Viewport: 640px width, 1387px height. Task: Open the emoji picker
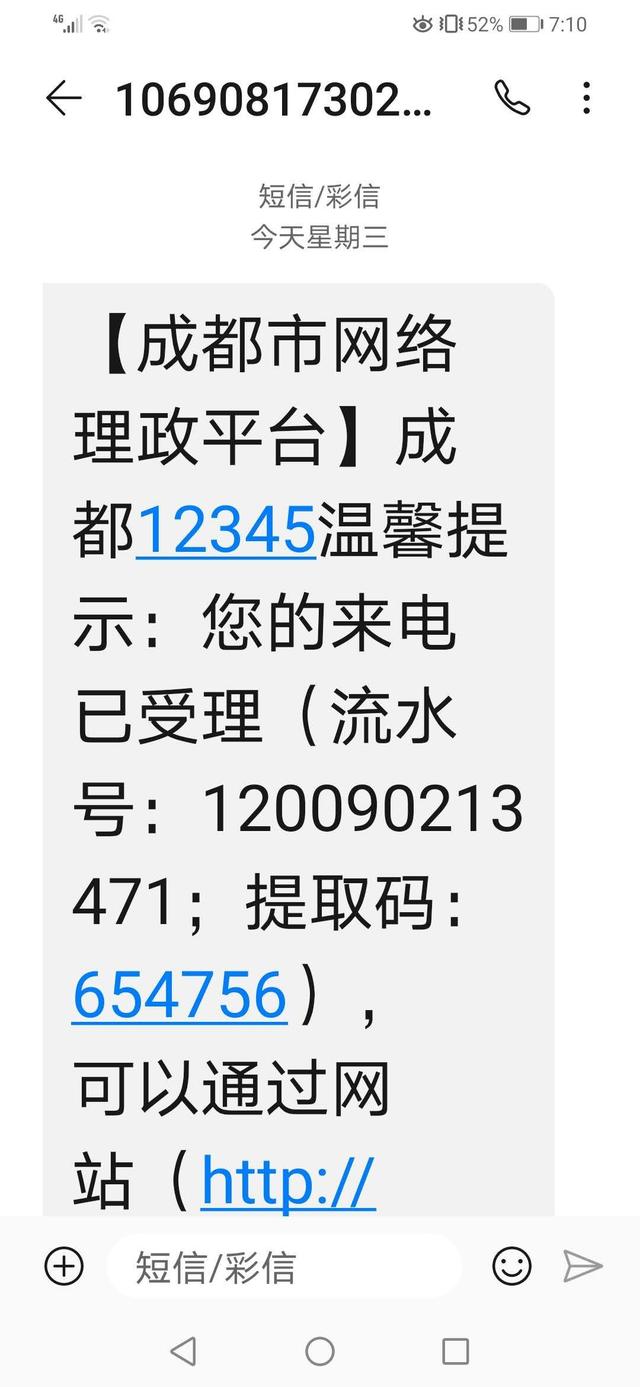(512, 1266)
